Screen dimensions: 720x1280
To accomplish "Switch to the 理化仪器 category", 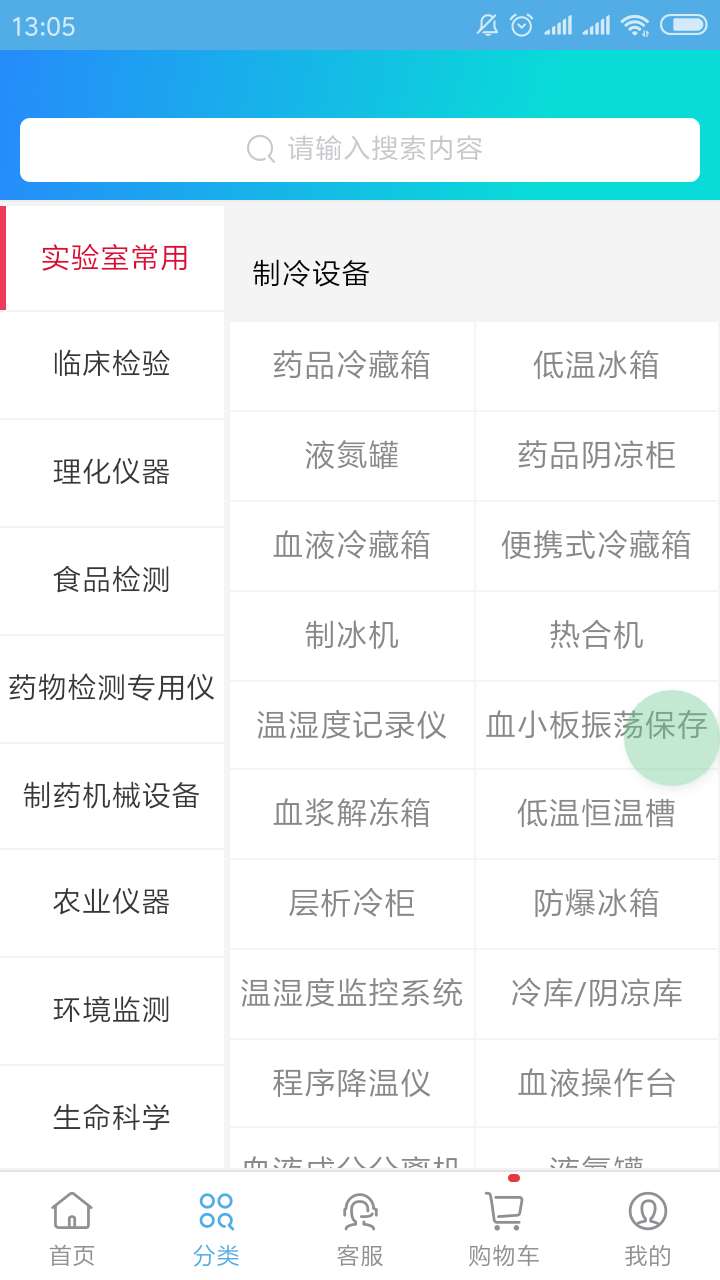I will [x=112, y=472].
